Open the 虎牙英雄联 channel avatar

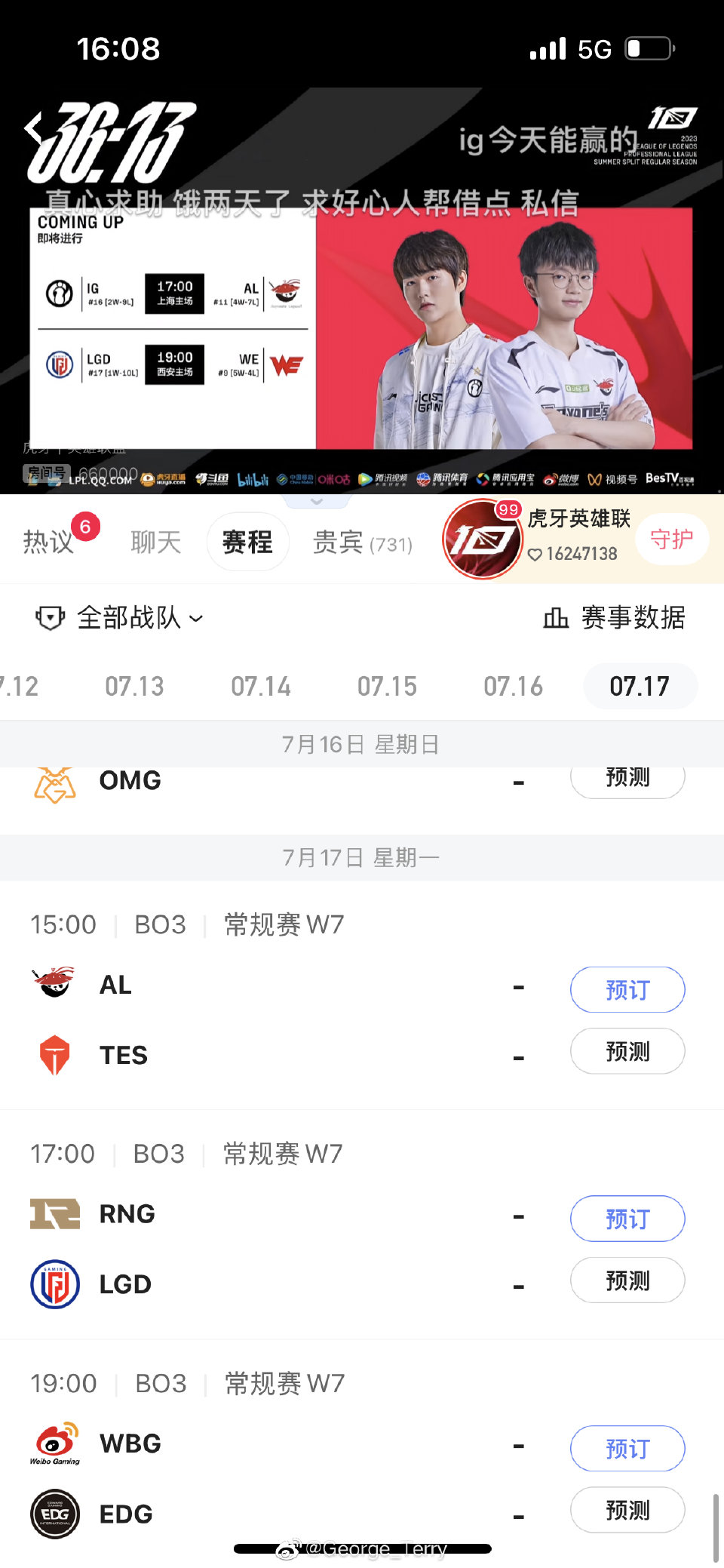483,539
